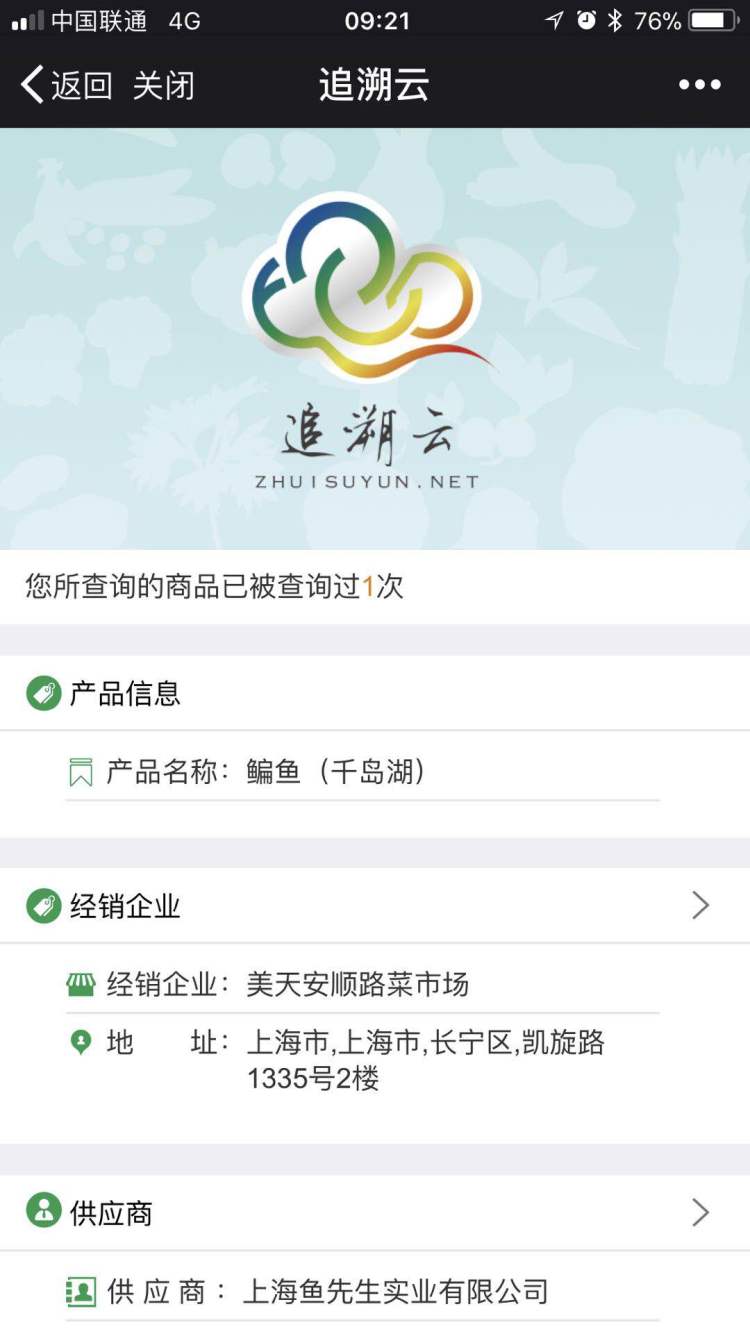Open the 供应商 section details
This screenshot has width=750, height=1334.
[x=700, y=1213]
